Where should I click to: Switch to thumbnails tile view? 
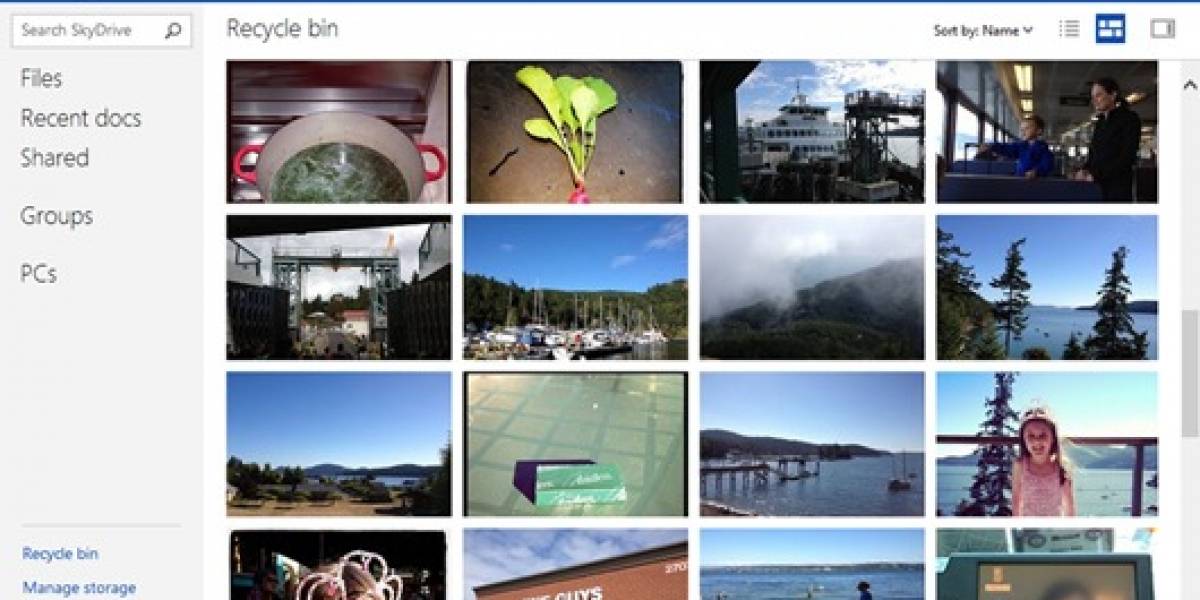(x=1110, y=29)
